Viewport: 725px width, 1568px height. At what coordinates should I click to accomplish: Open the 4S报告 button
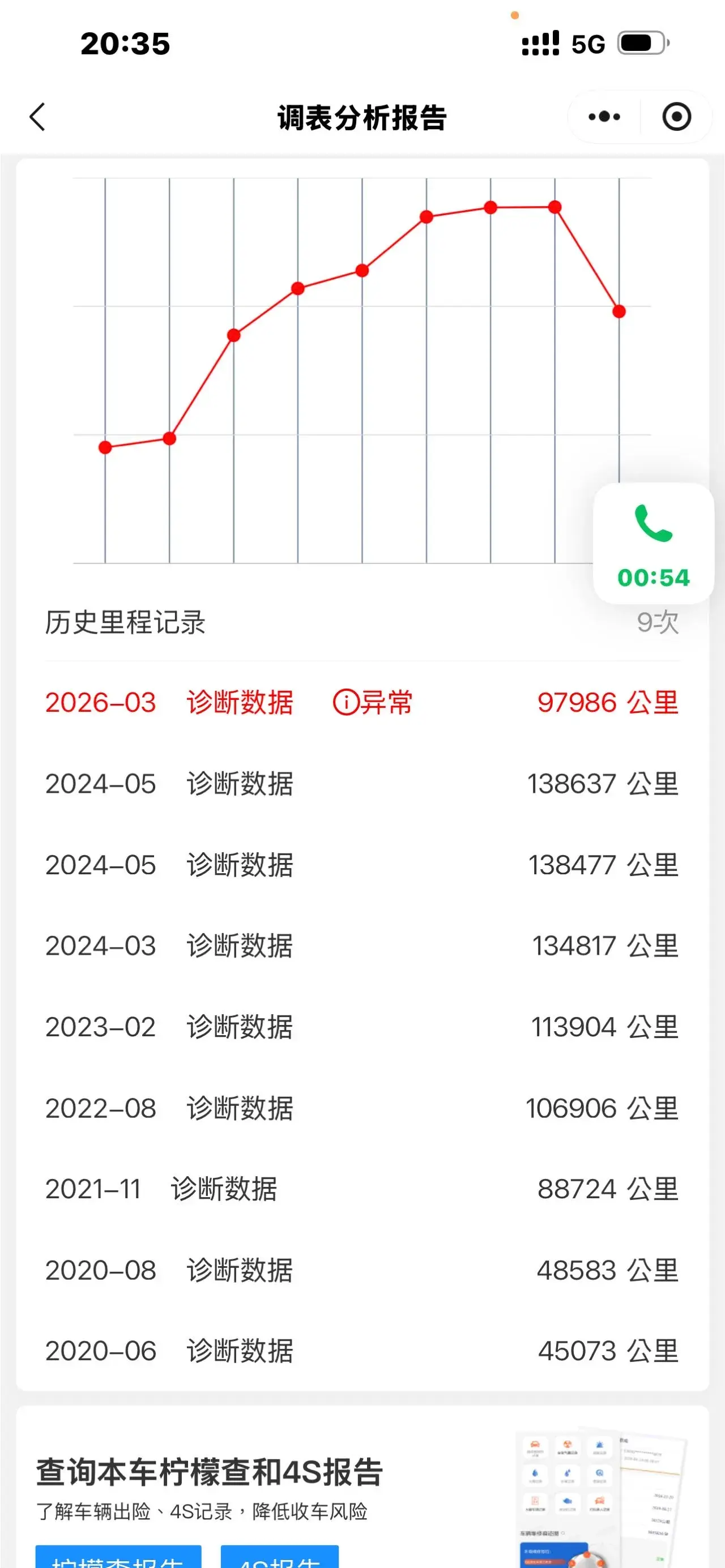tap(279, 1558)
